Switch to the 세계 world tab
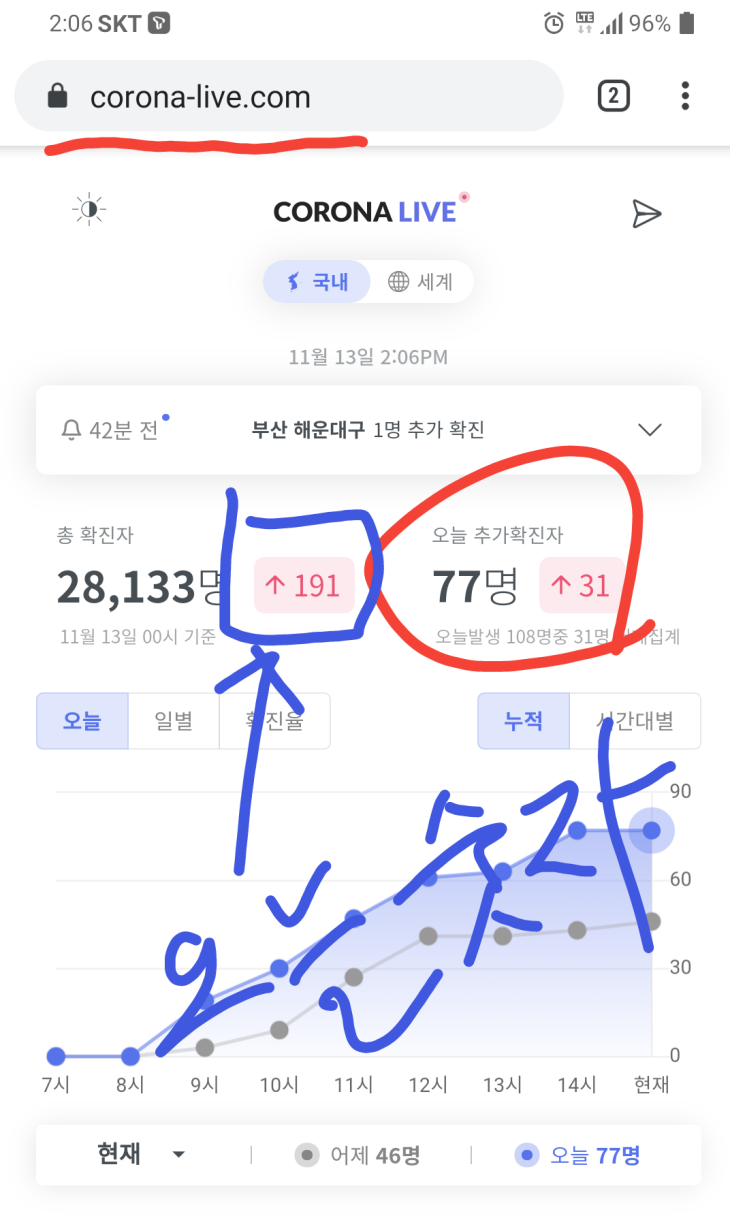The width and height of the screenshot is (730, 1218). pyautogui.click(x=420, y=282)
